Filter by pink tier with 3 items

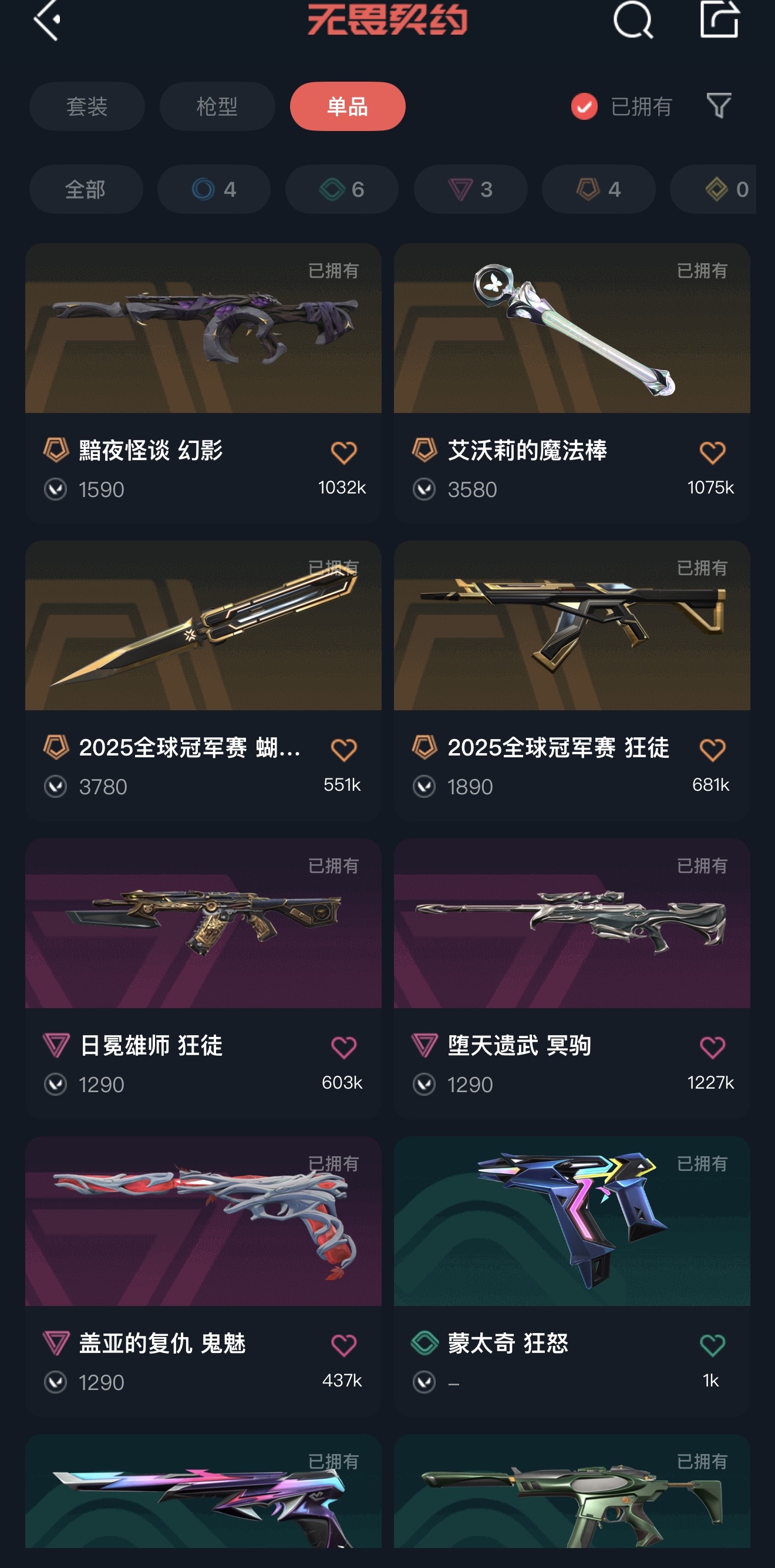click(470, 189)
